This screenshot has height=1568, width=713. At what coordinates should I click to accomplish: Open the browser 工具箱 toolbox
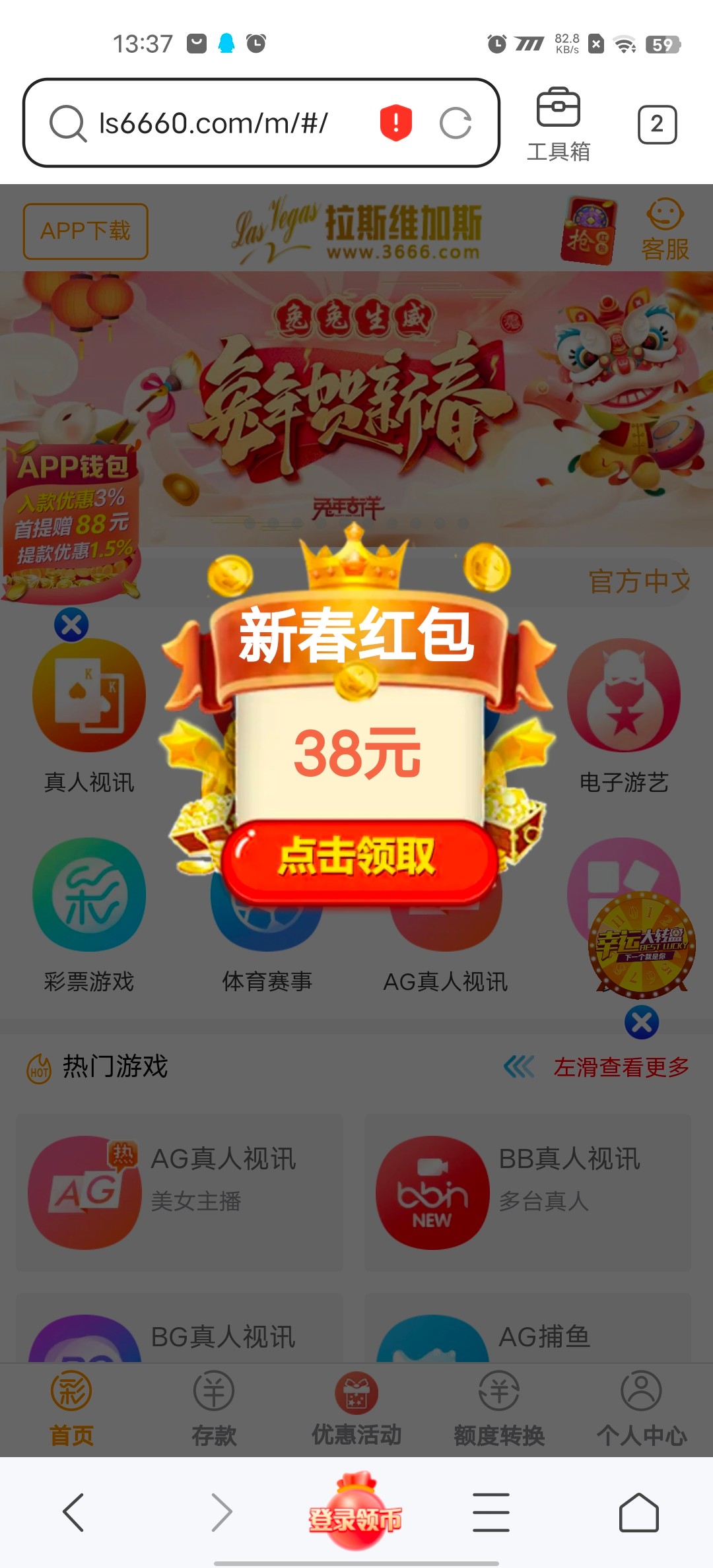tap(558, 124)
